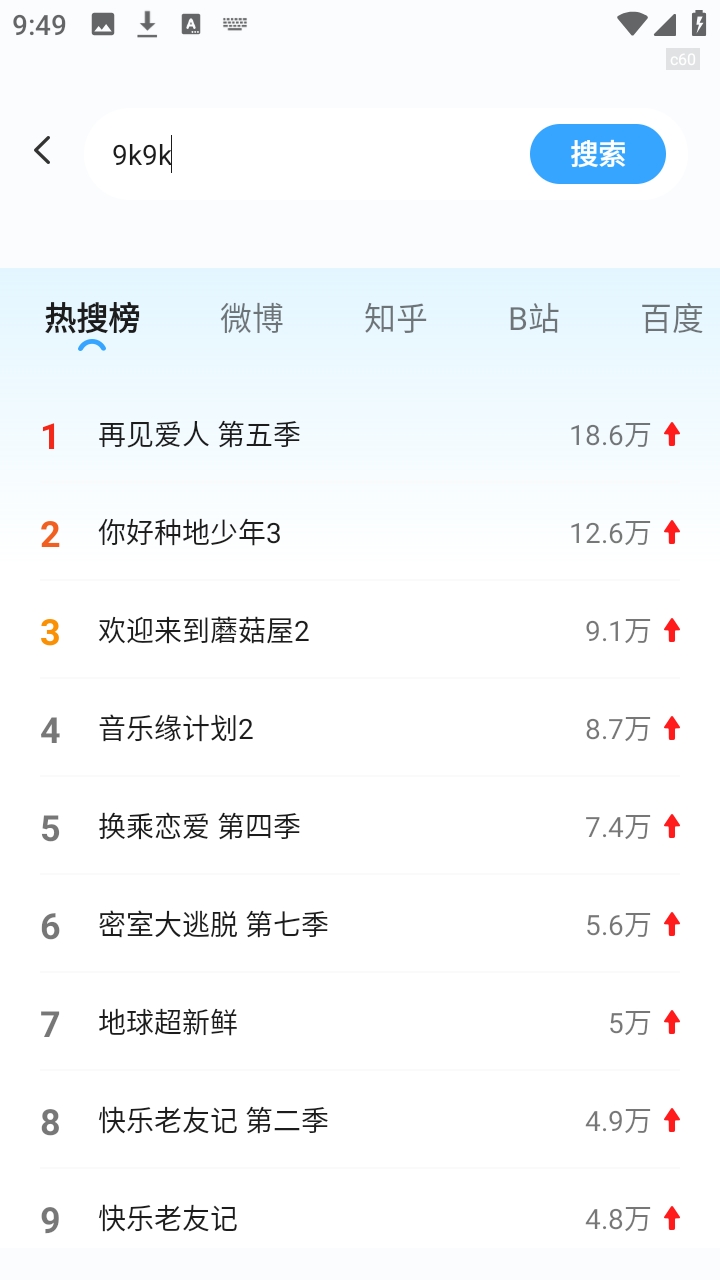720x1280 pixels.
Task: Tap the search field containing 9k9k
Action: (310, 155)
